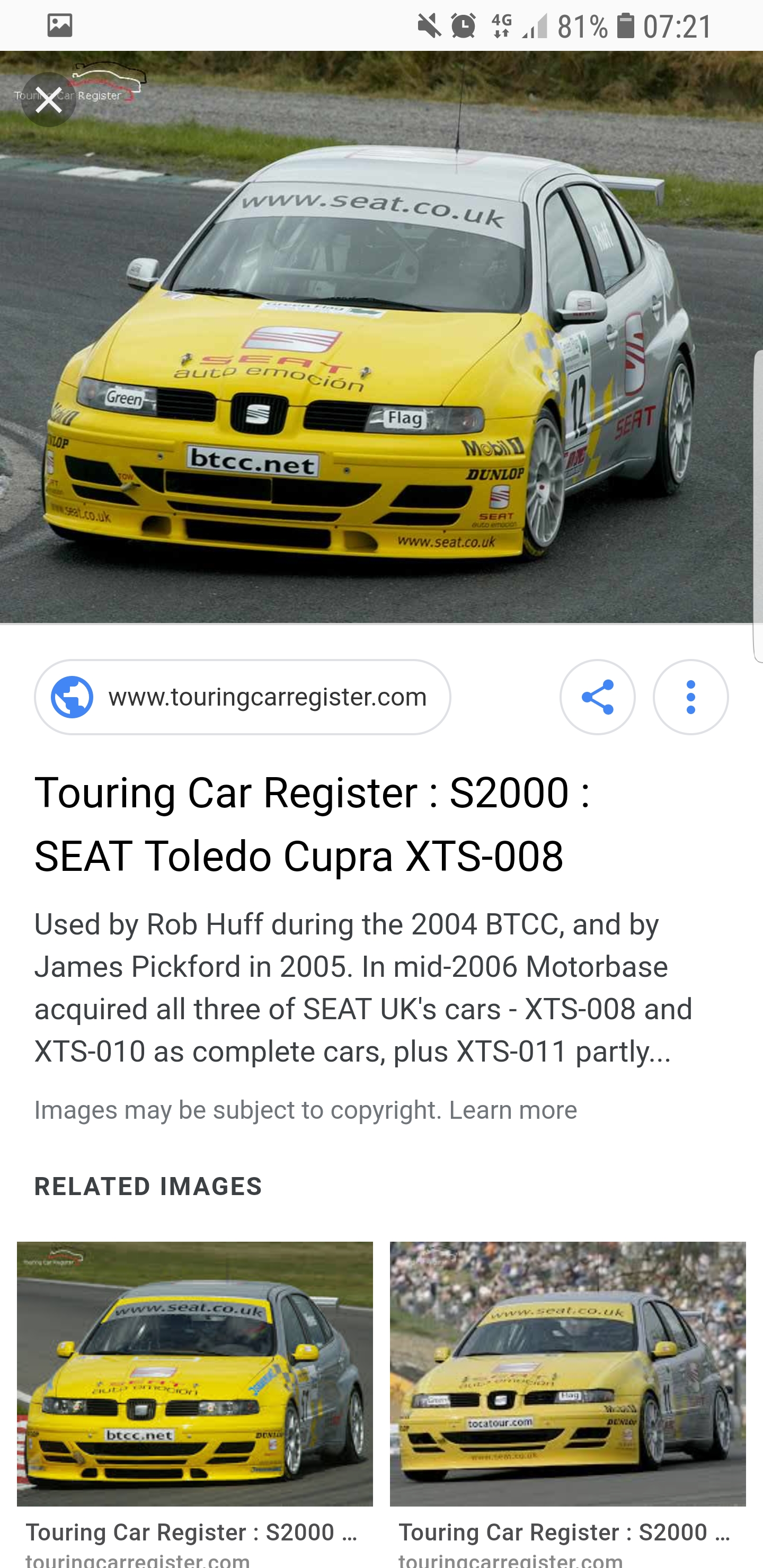Open related image with btcc.net bumper

click(x=194, y=1373)
